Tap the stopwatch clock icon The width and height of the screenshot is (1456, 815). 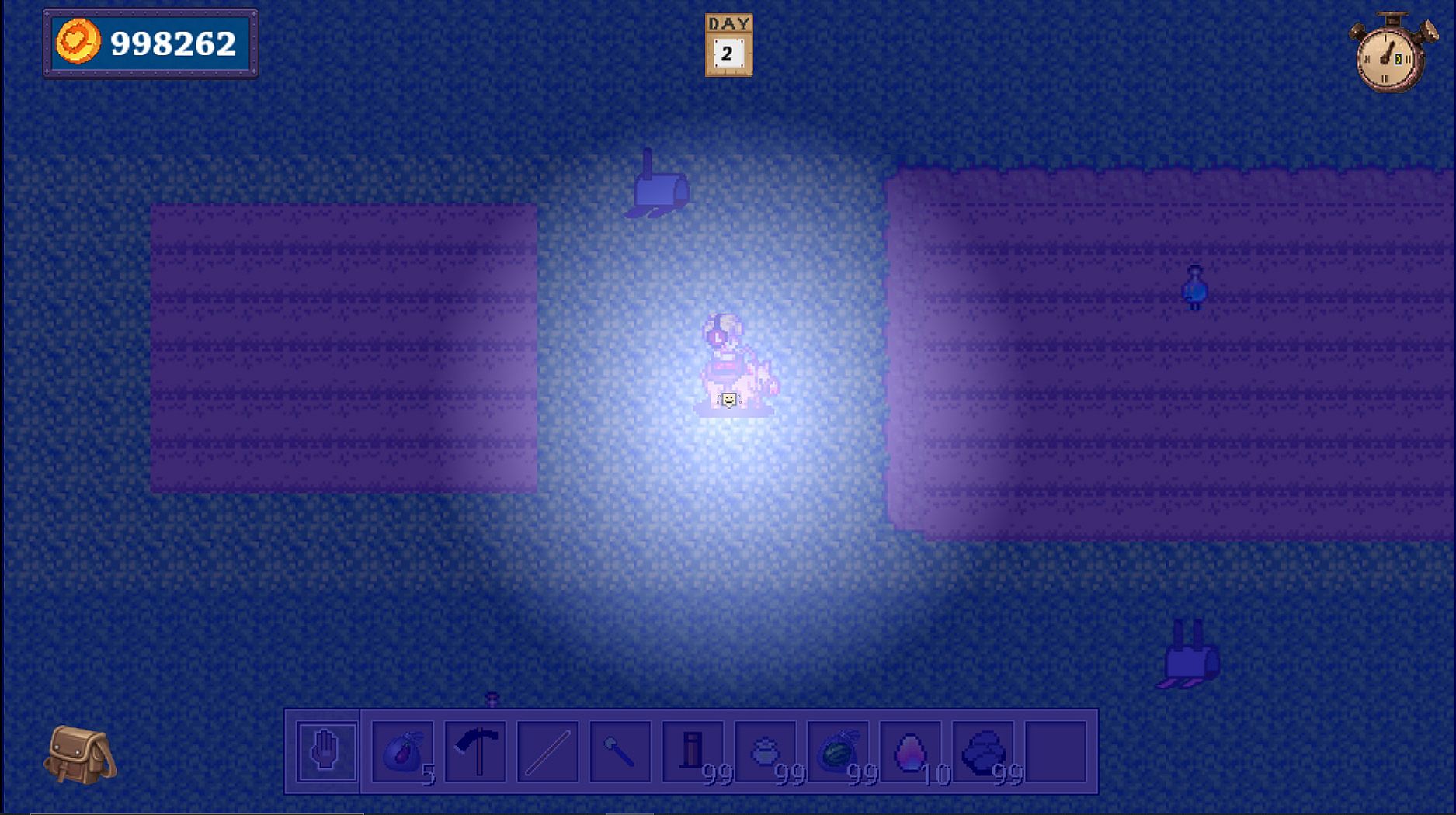tap(1391, 54)
